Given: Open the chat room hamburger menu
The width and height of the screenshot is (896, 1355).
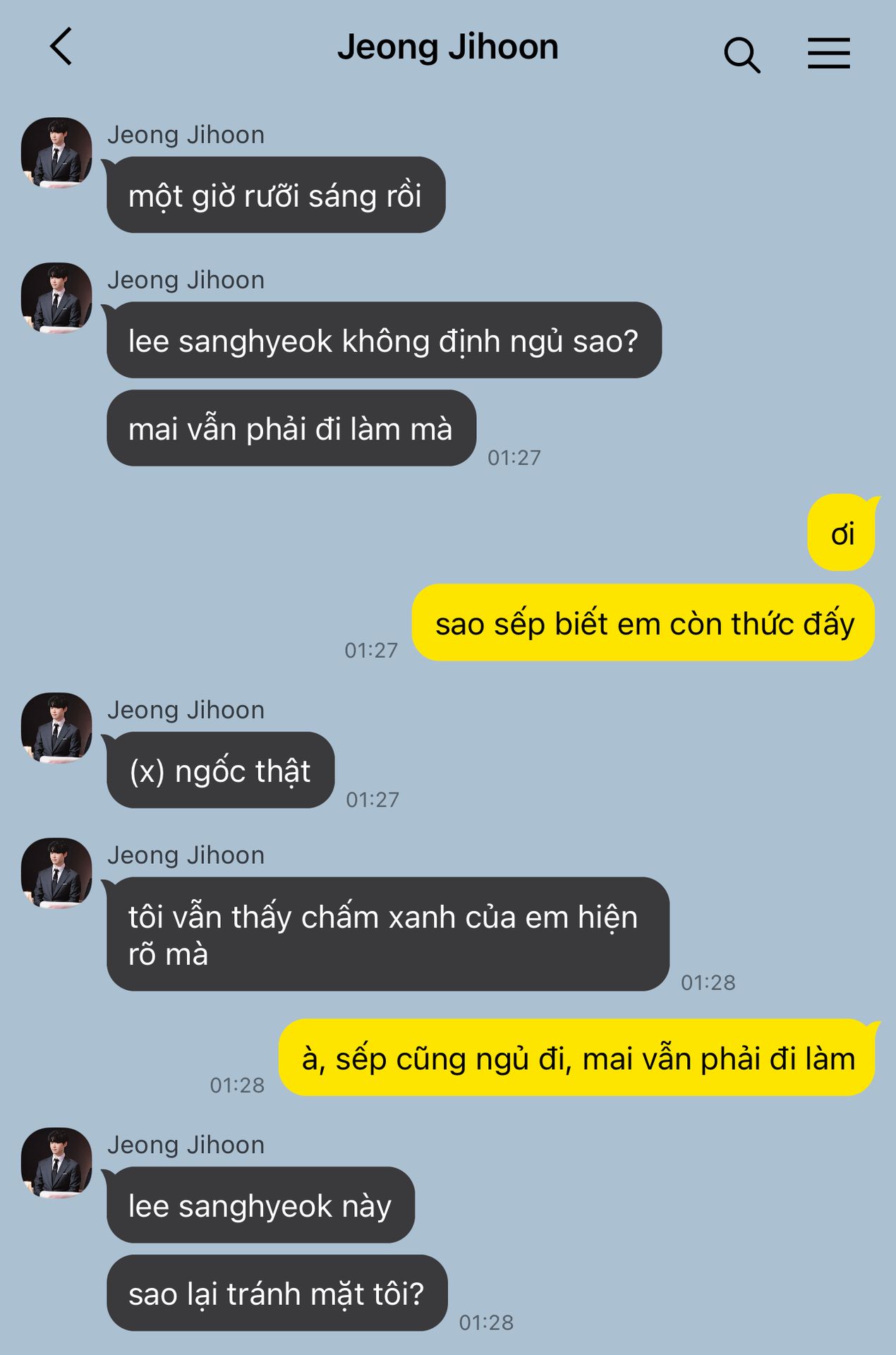Looking at the screenshot, I should coord(828,54).
